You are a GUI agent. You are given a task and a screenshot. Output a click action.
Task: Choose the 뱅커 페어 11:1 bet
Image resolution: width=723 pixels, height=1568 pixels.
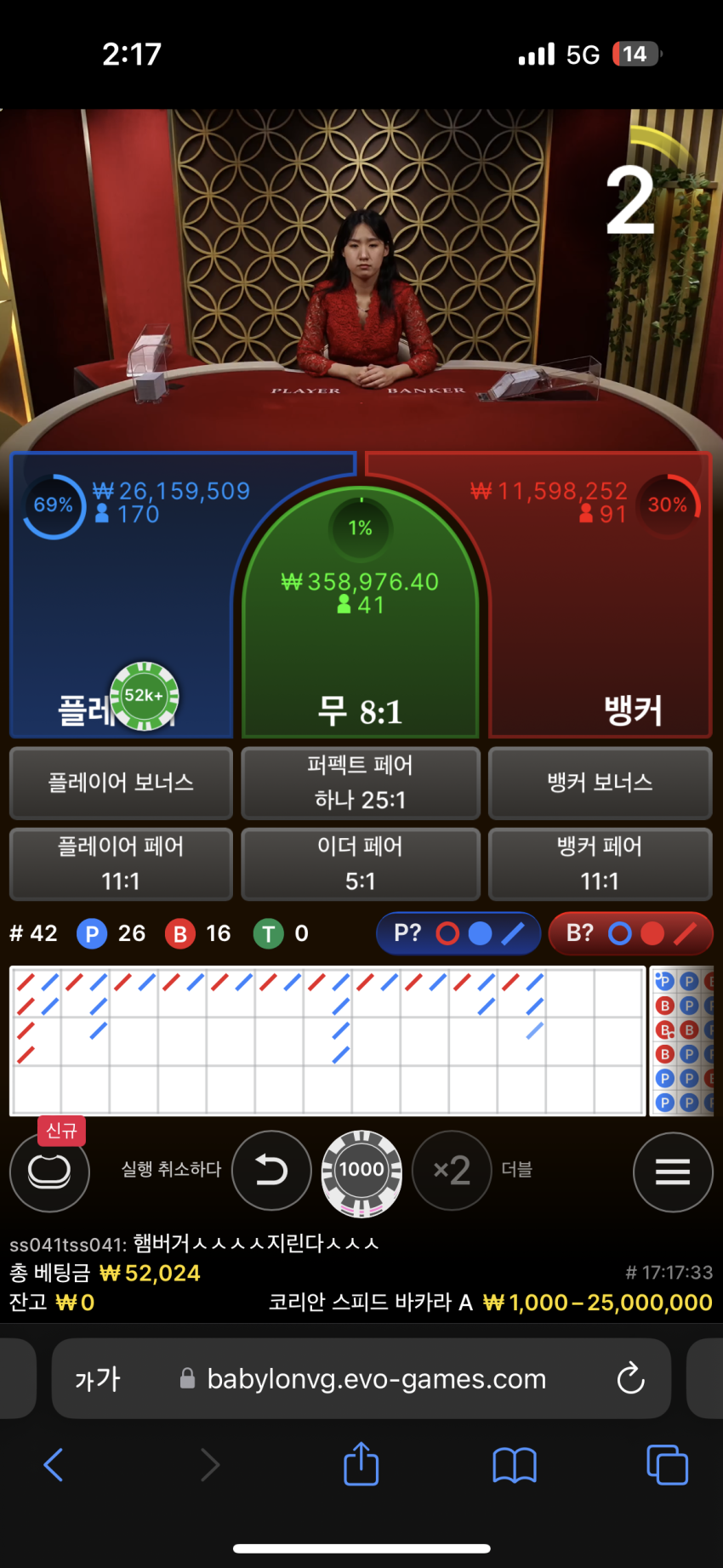[600, 864]
